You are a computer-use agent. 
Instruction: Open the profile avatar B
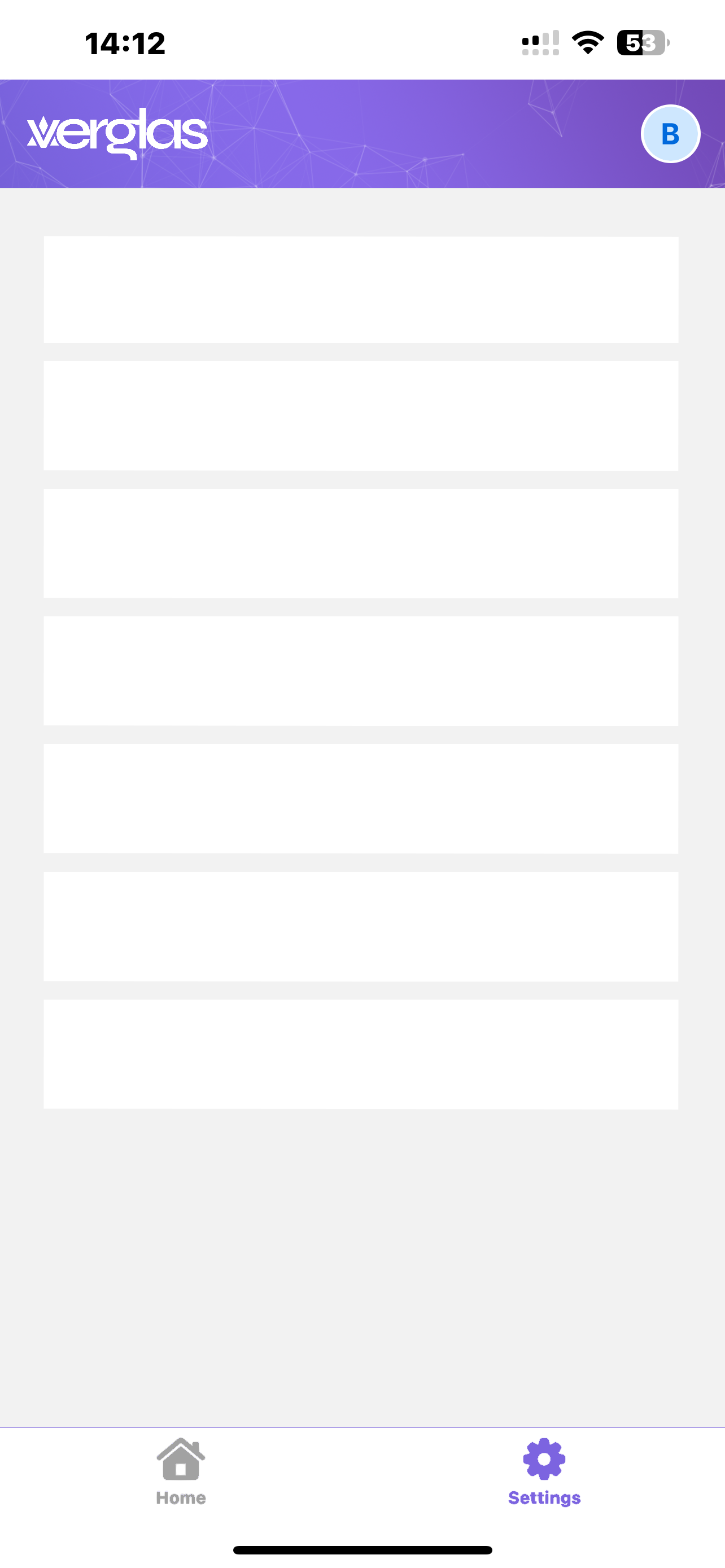(670, 134)
